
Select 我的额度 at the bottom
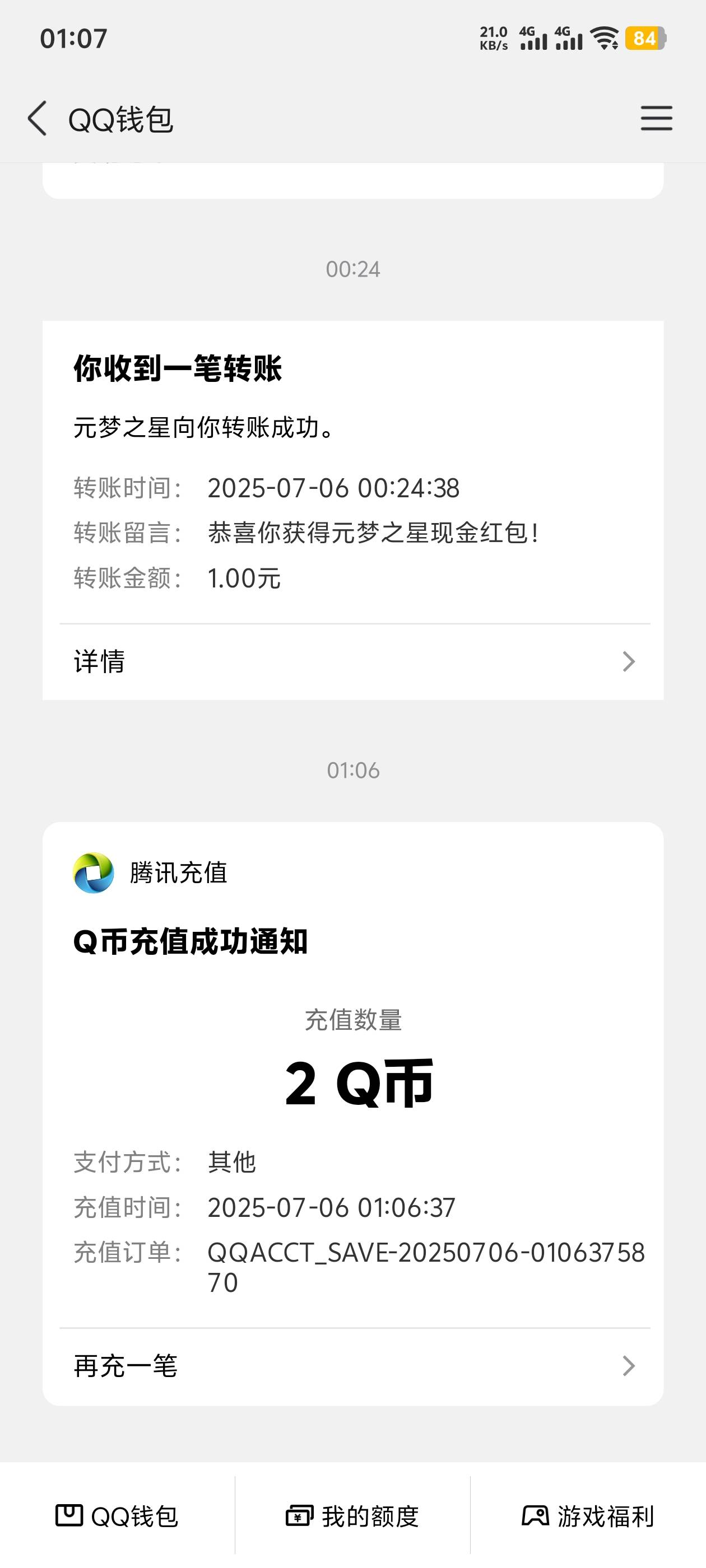point(352,1516)
